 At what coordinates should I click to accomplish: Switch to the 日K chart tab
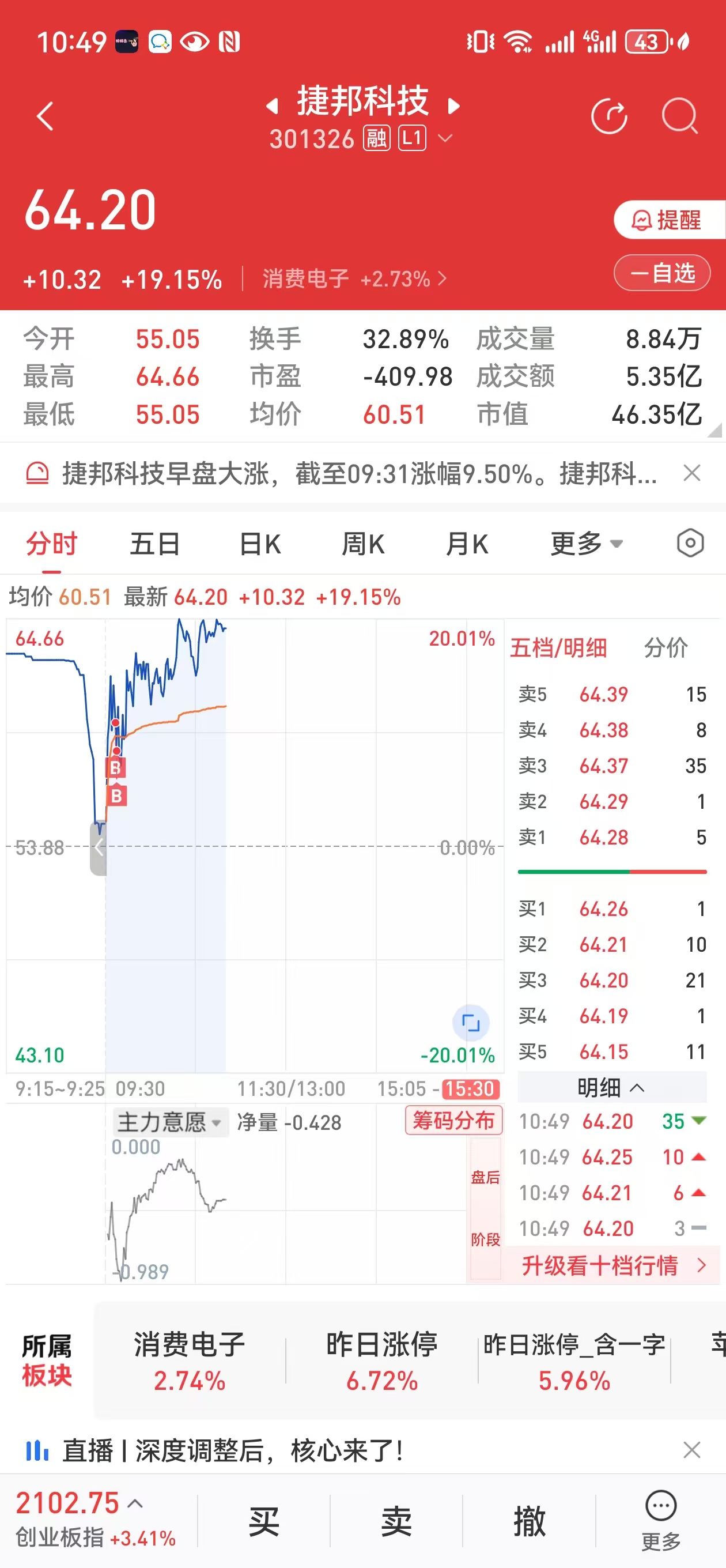coord(260,544)
